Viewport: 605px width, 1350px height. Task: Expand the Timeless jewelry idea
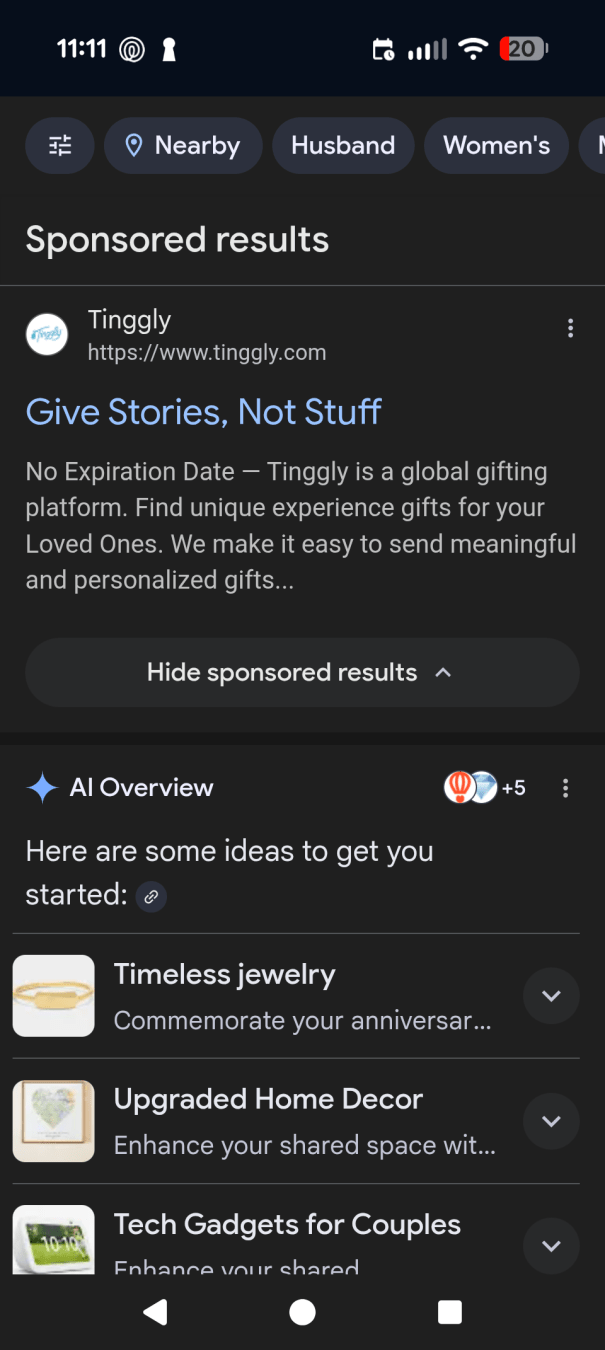click(x=551, y=996)
